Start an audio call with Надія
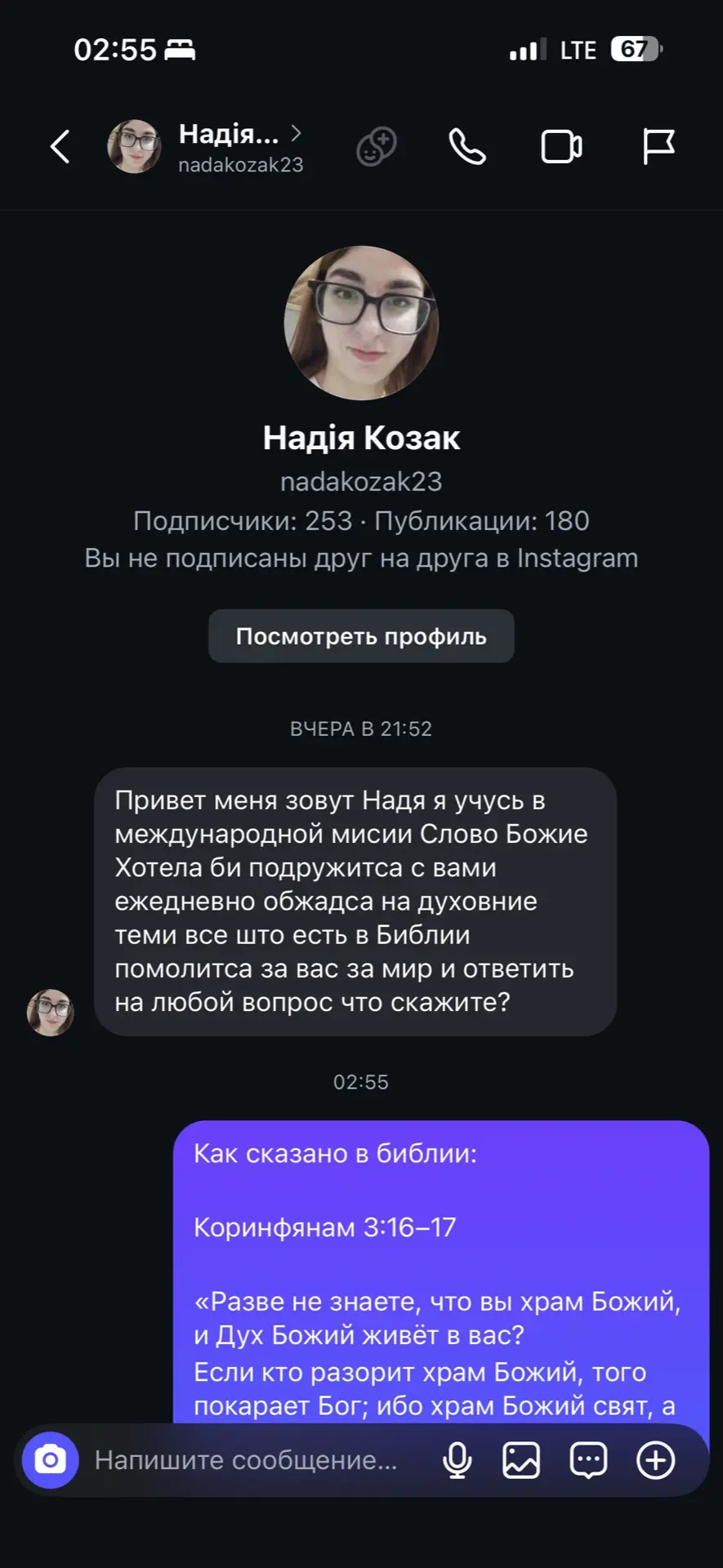Screen dimensions: 723x1568 tap(467, 148)
